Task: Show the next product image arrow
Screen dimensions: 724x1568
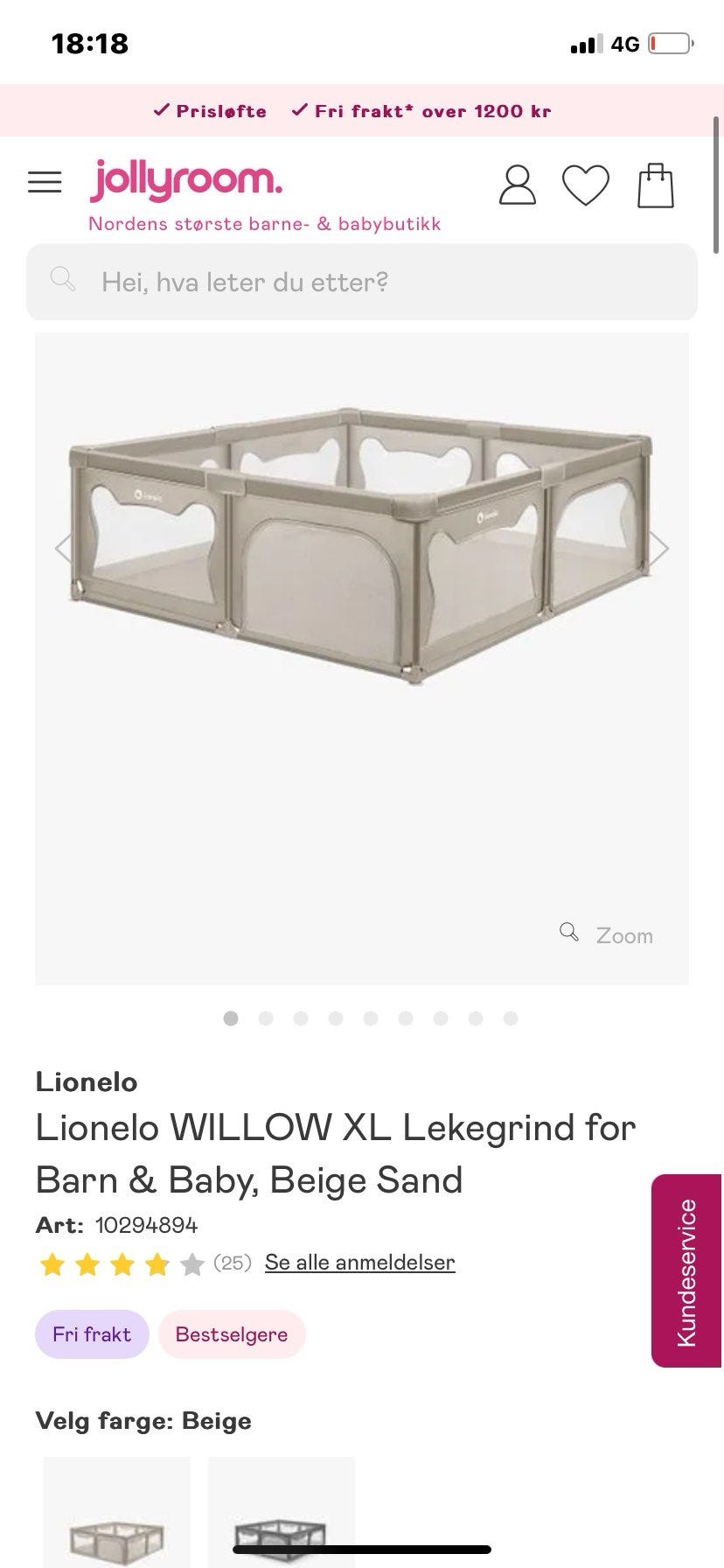Action: pyautogui.click(x=659, y=549)
